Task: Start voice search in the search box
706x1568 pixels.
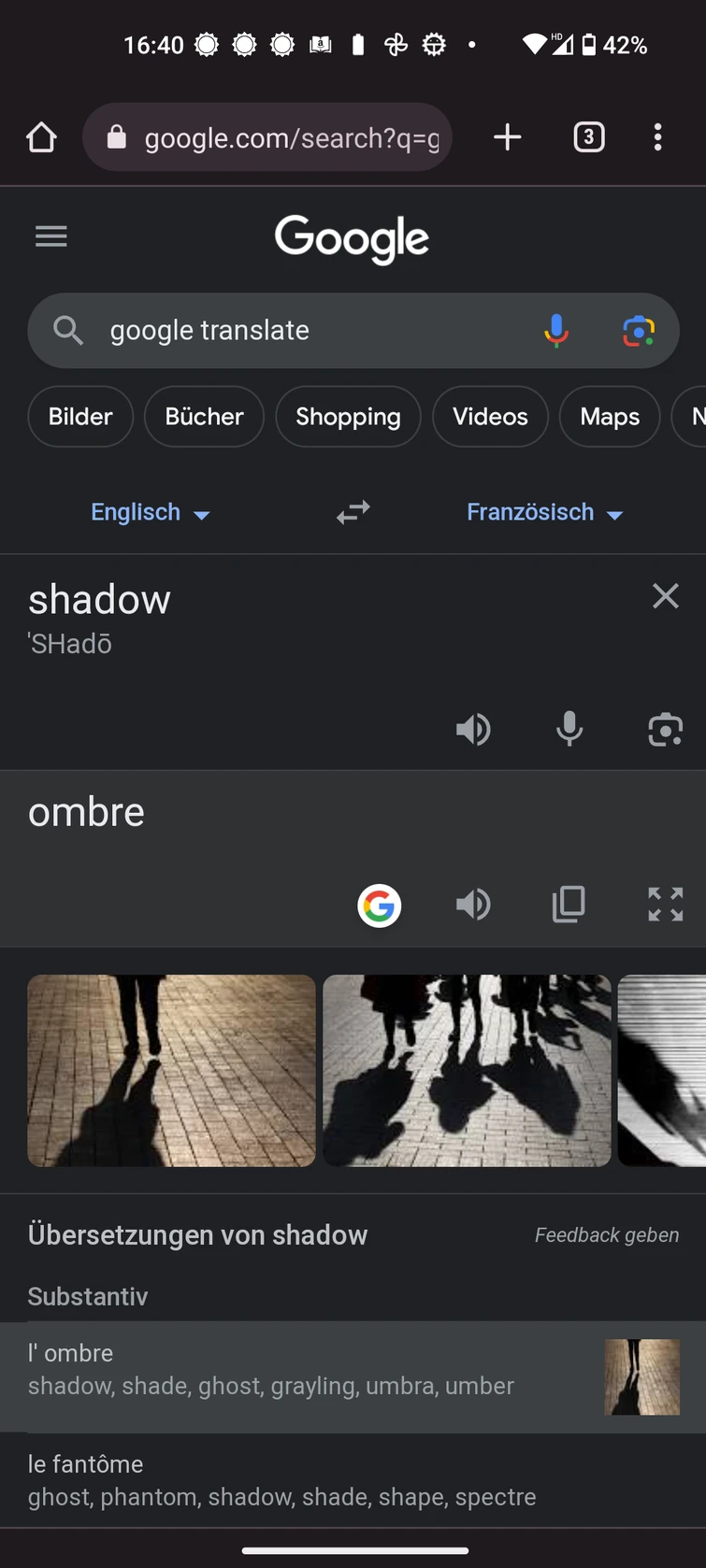Action: pyautogui.click(x=555, y=331)
